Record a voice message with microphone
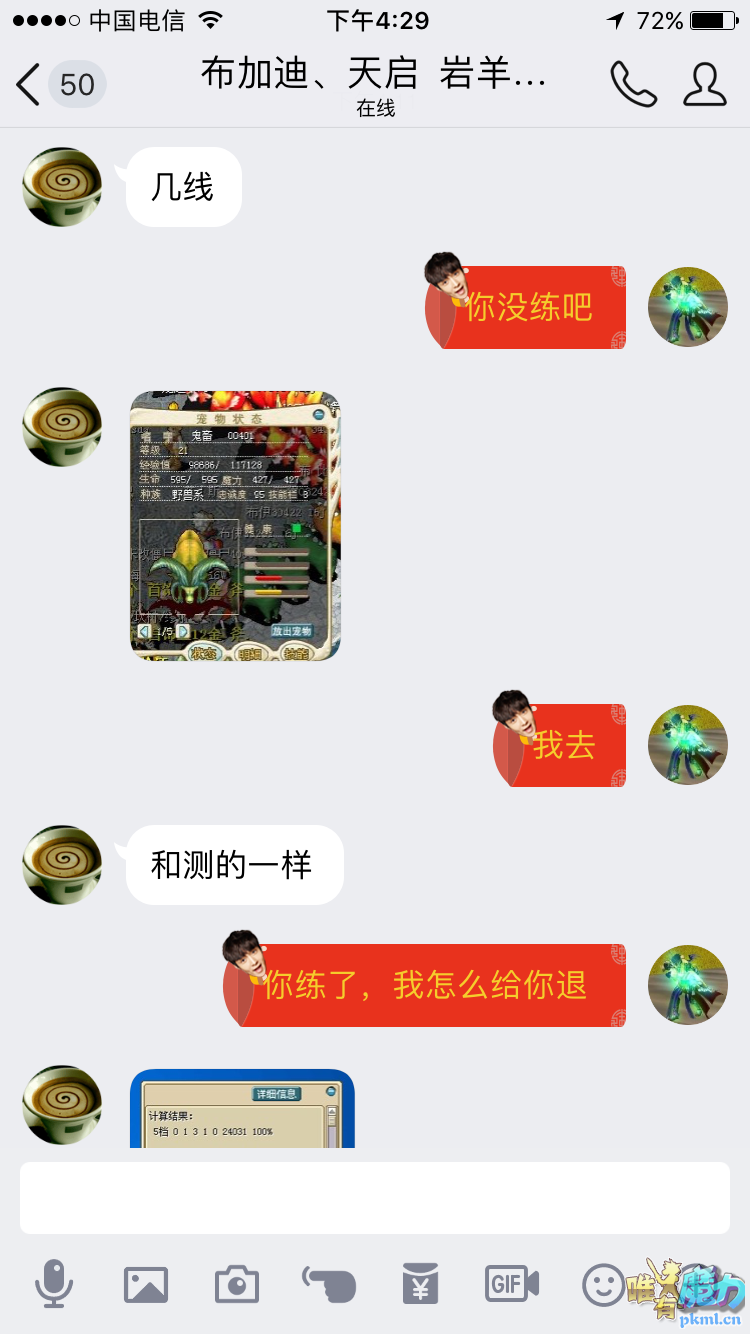 (x=54, y=1283)
